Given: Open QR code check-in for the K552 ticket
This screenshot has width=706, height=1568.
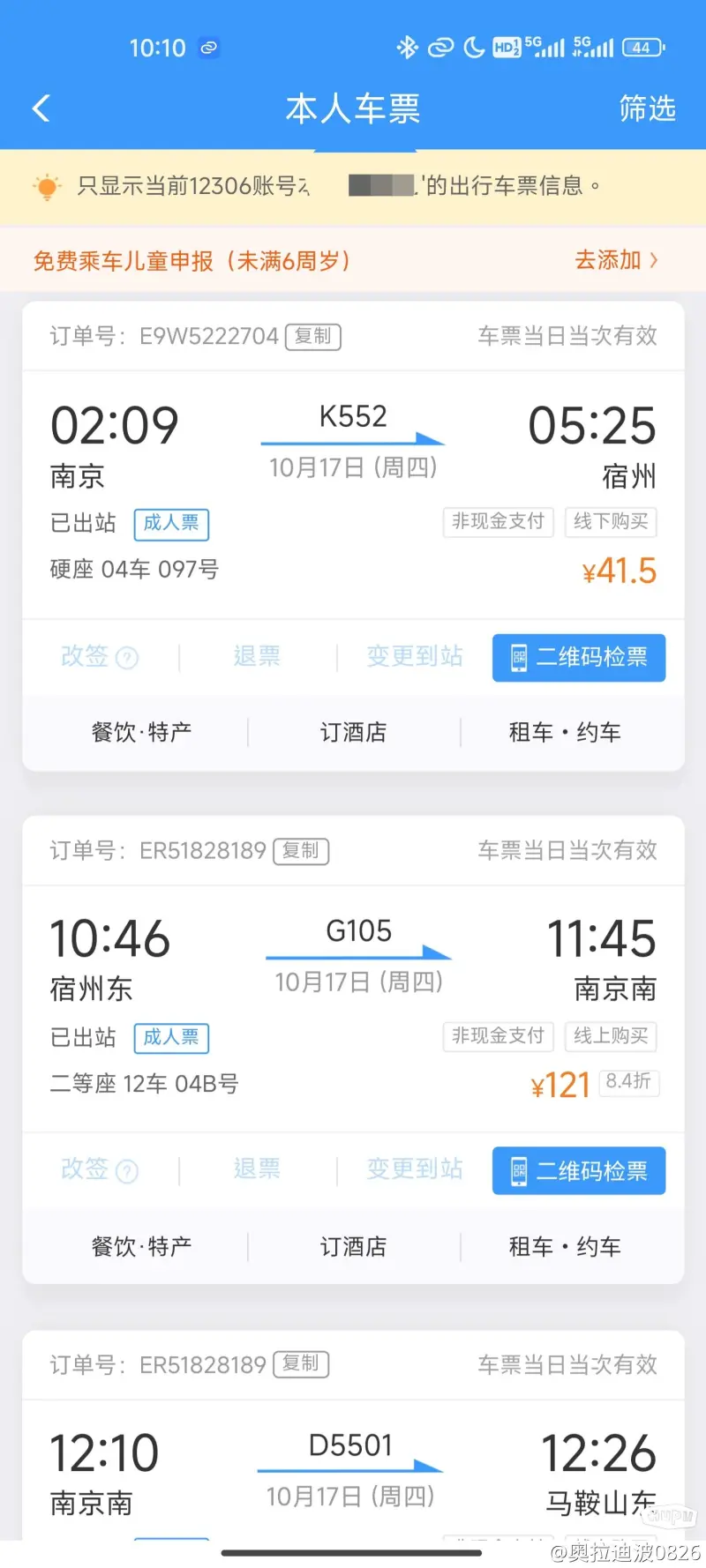Looking at the screenshot, I should 579,658.
